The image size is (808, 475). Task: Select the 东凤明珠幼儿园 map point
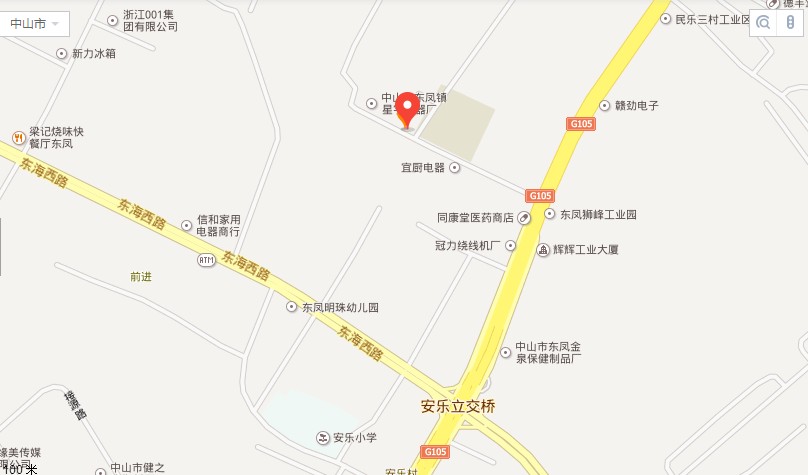[x=292, y=307]
